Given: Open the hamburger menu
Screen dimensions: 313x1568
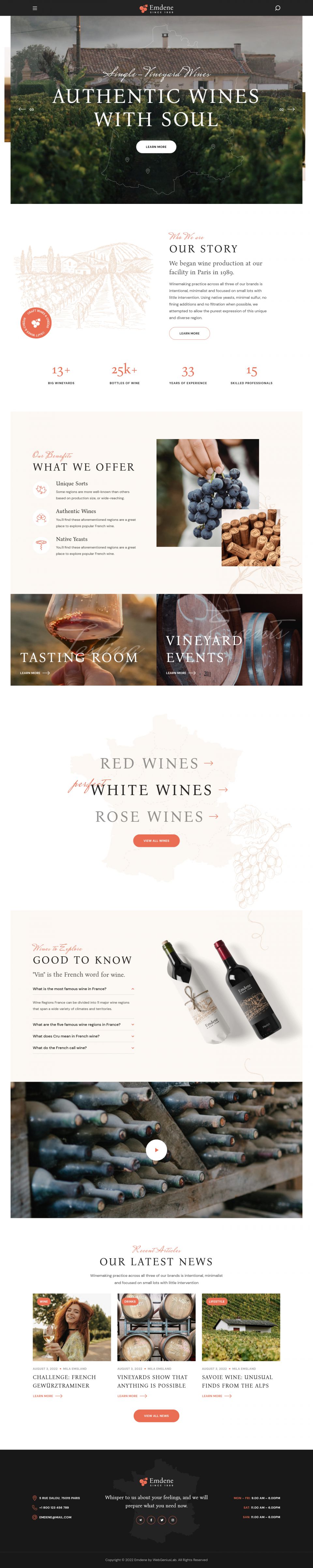Looking at the screenshot, I should pos(35,8).
